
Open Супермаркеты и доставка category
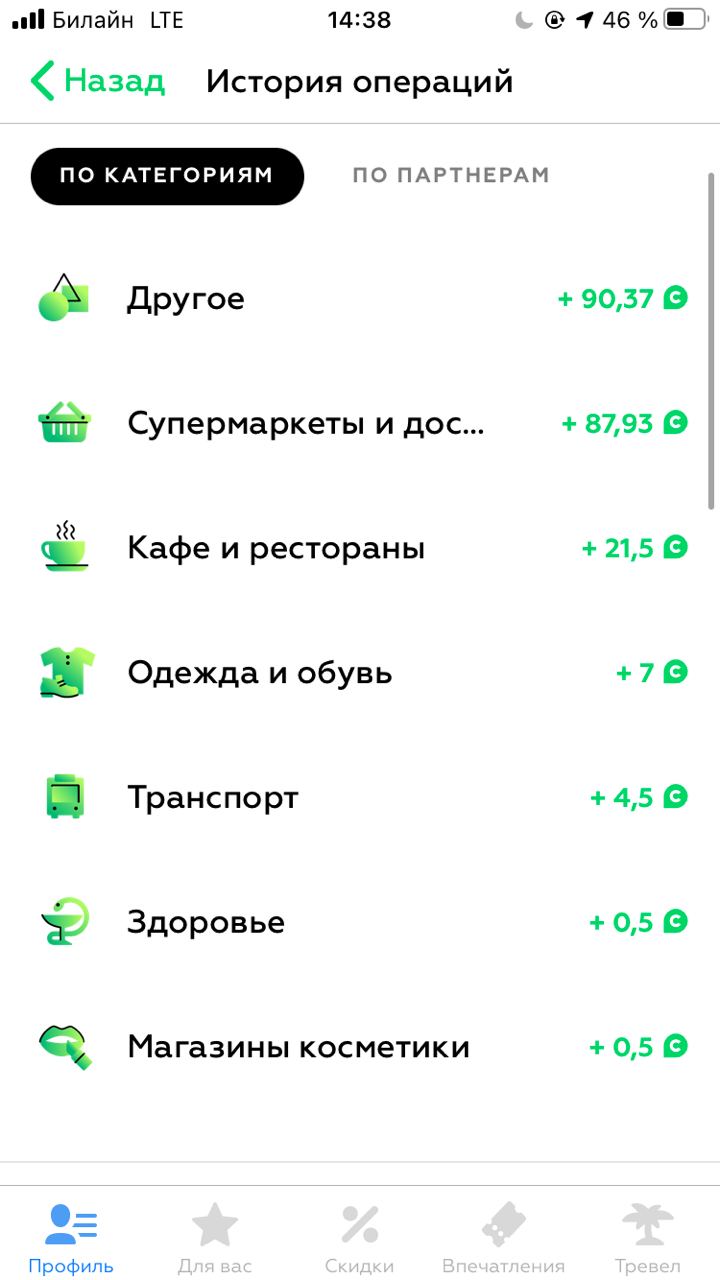pos(360,424)
